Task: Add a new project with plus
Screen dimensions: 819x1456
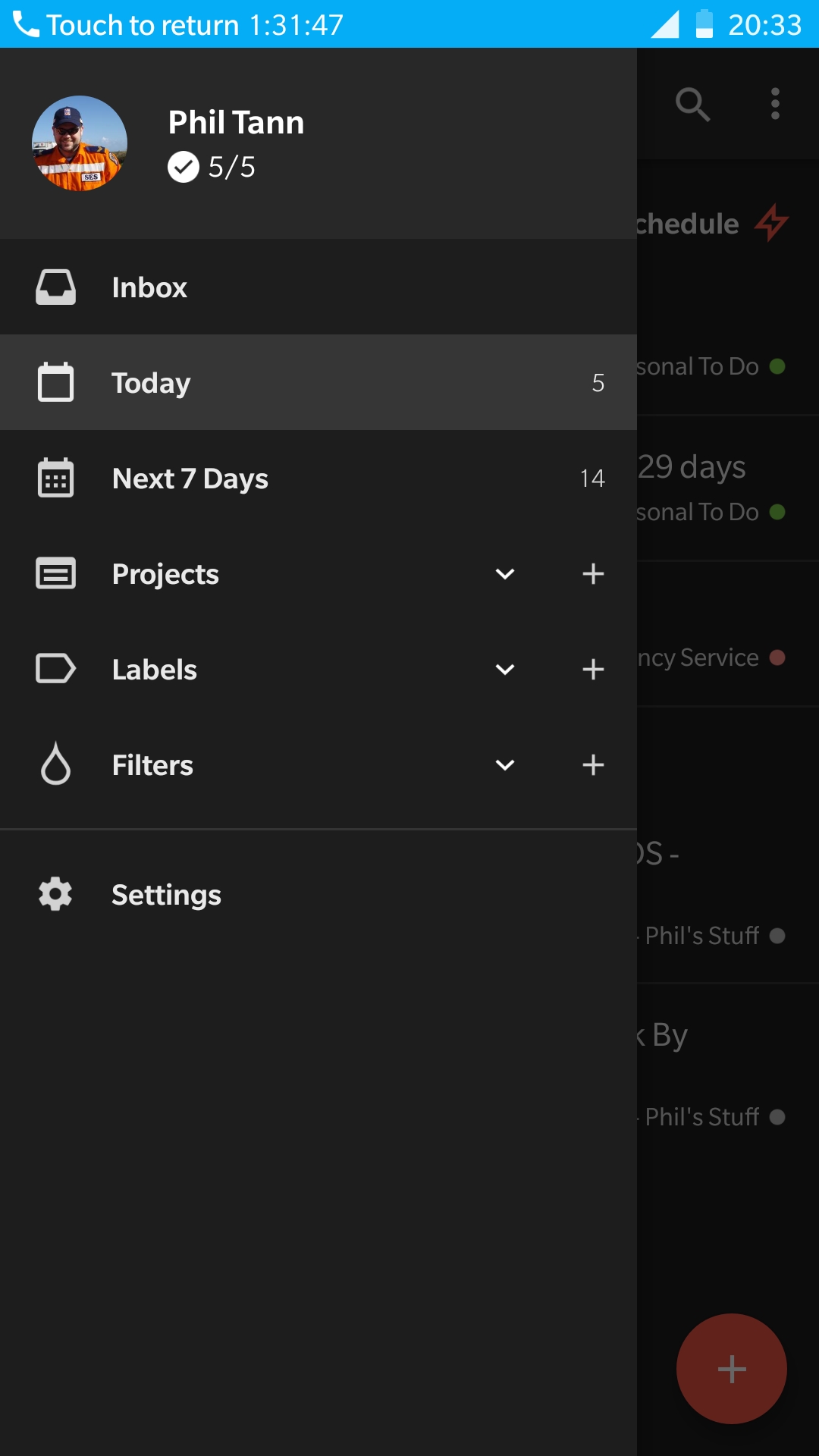Action: coord(593,574)
